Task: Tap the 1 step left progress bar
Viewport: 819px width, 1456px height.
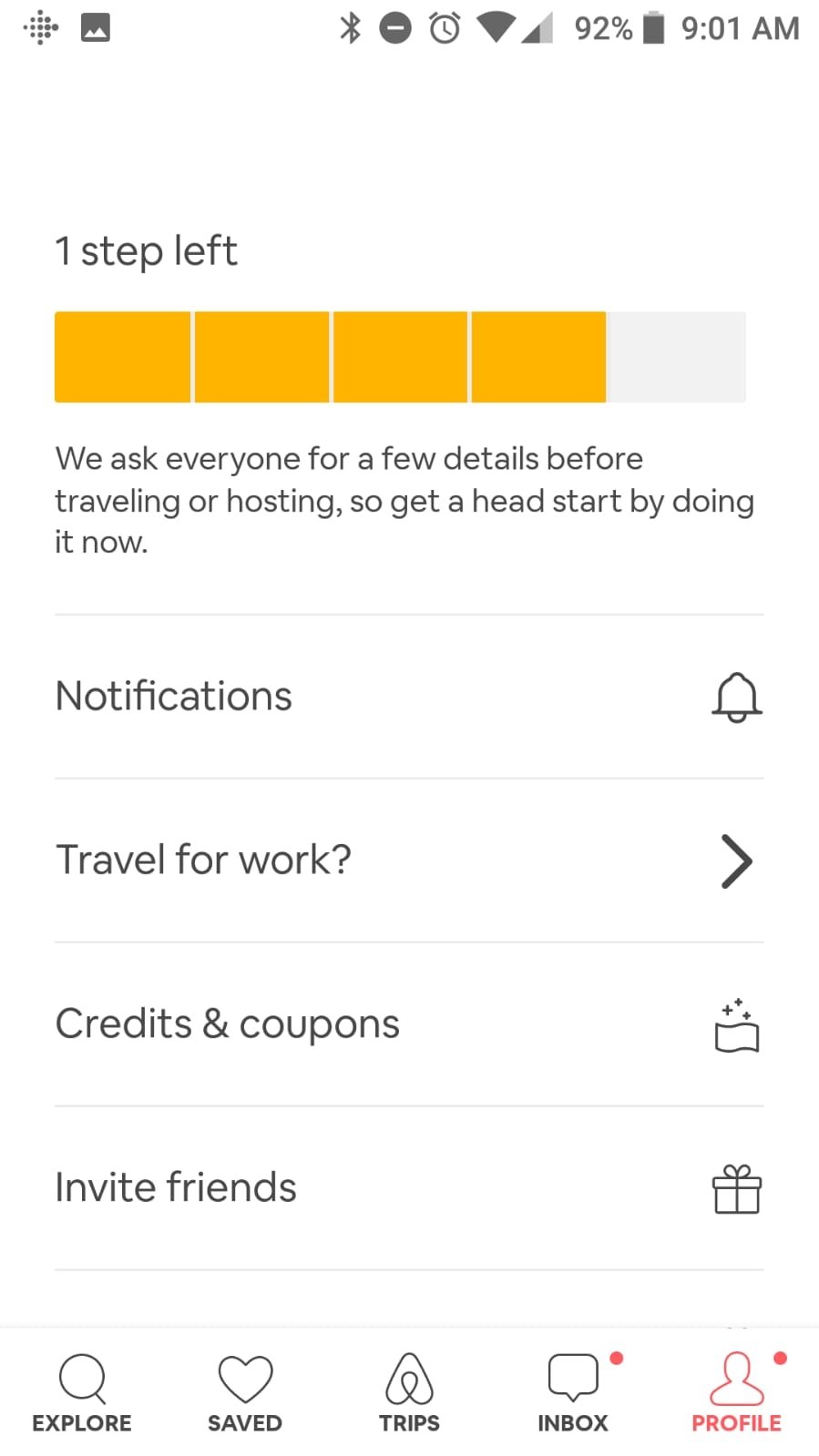Action: (x=400, y=357)
